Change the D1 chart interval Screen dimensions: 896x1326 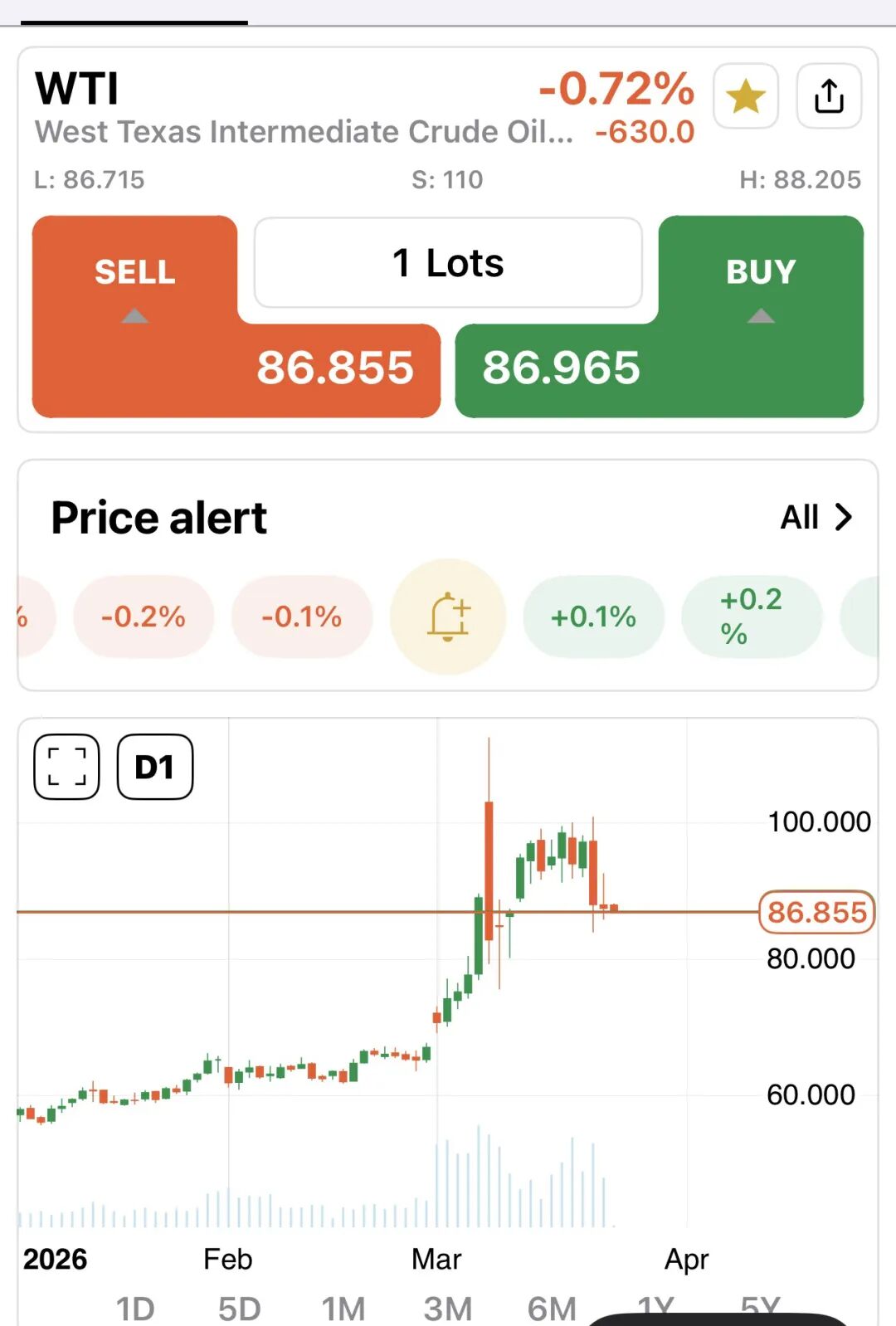coord(155,767)
